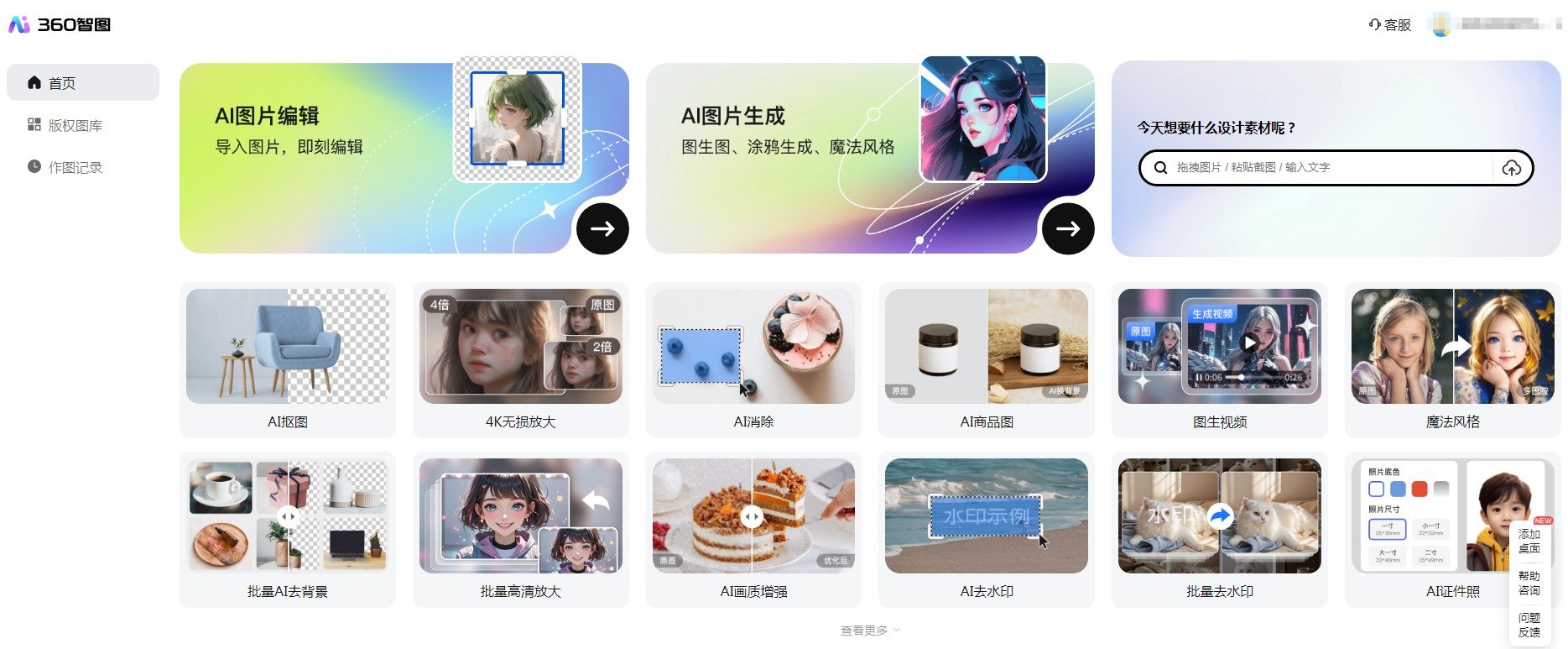The width and height of the screenshot is (1568, 649).
Task: Open the AI抠图 tool
Action: [287, 359]
